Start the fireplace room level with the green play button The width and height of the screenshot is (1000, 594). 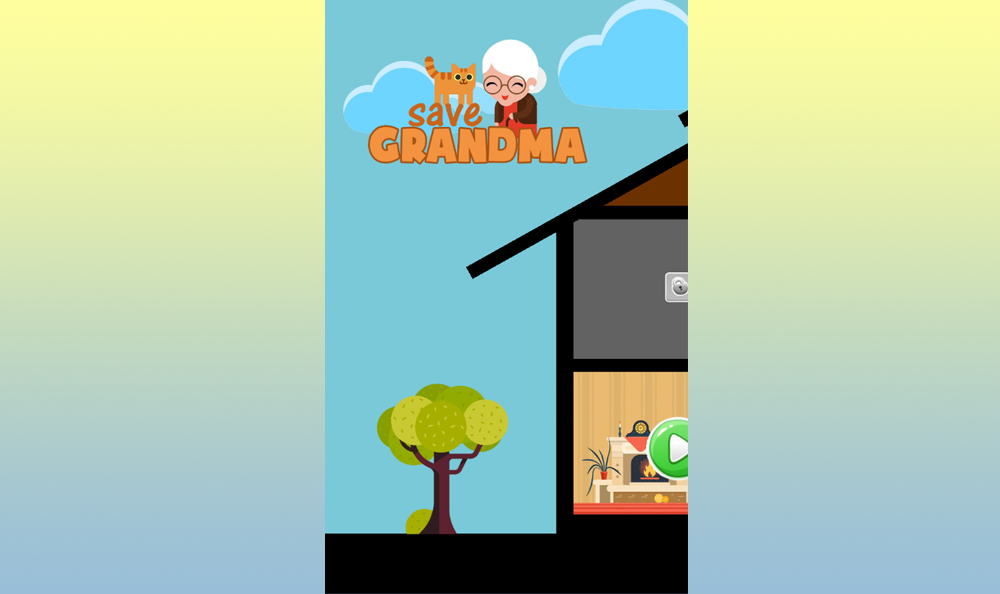[671, 448]
